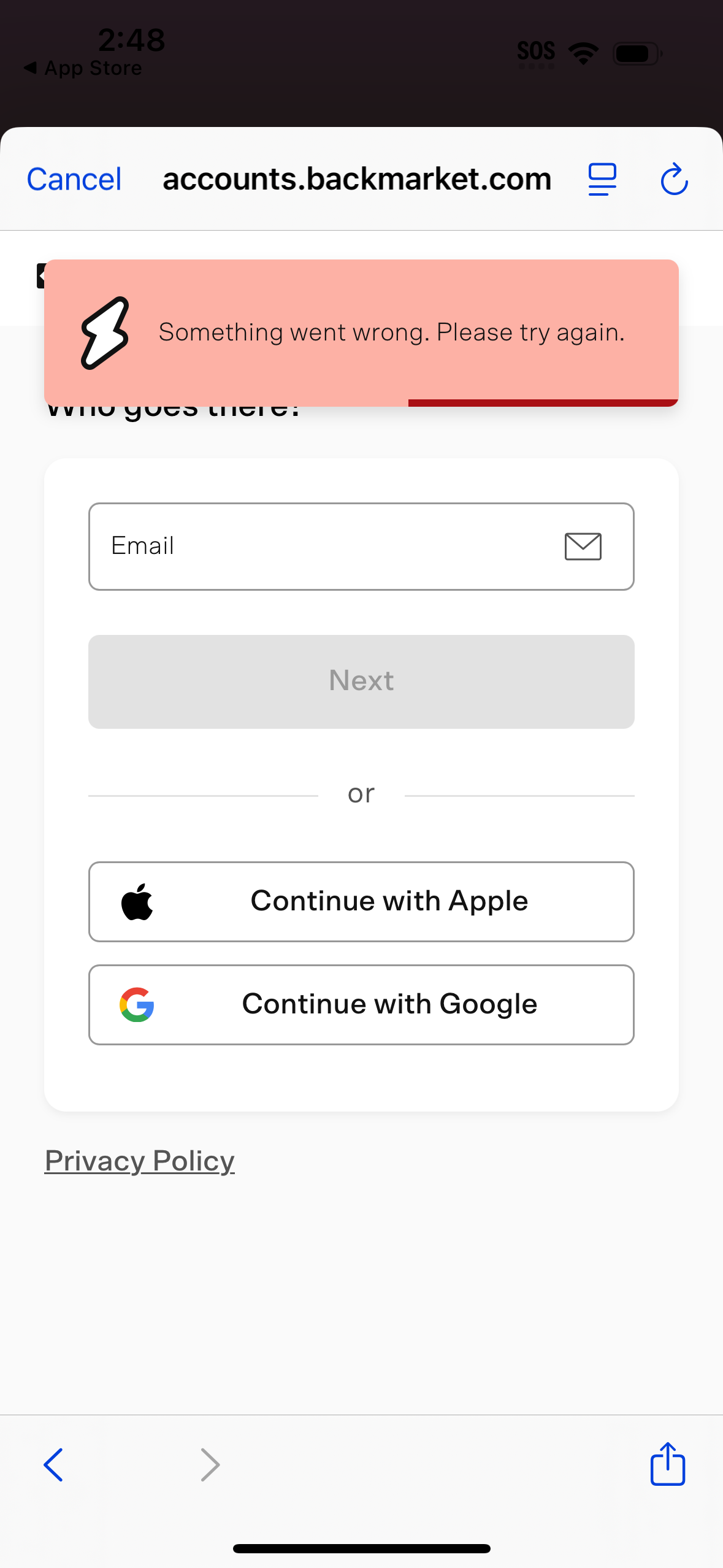Tap the share icon
The width and height of the screenshot is (723, 1568).
667,1464
